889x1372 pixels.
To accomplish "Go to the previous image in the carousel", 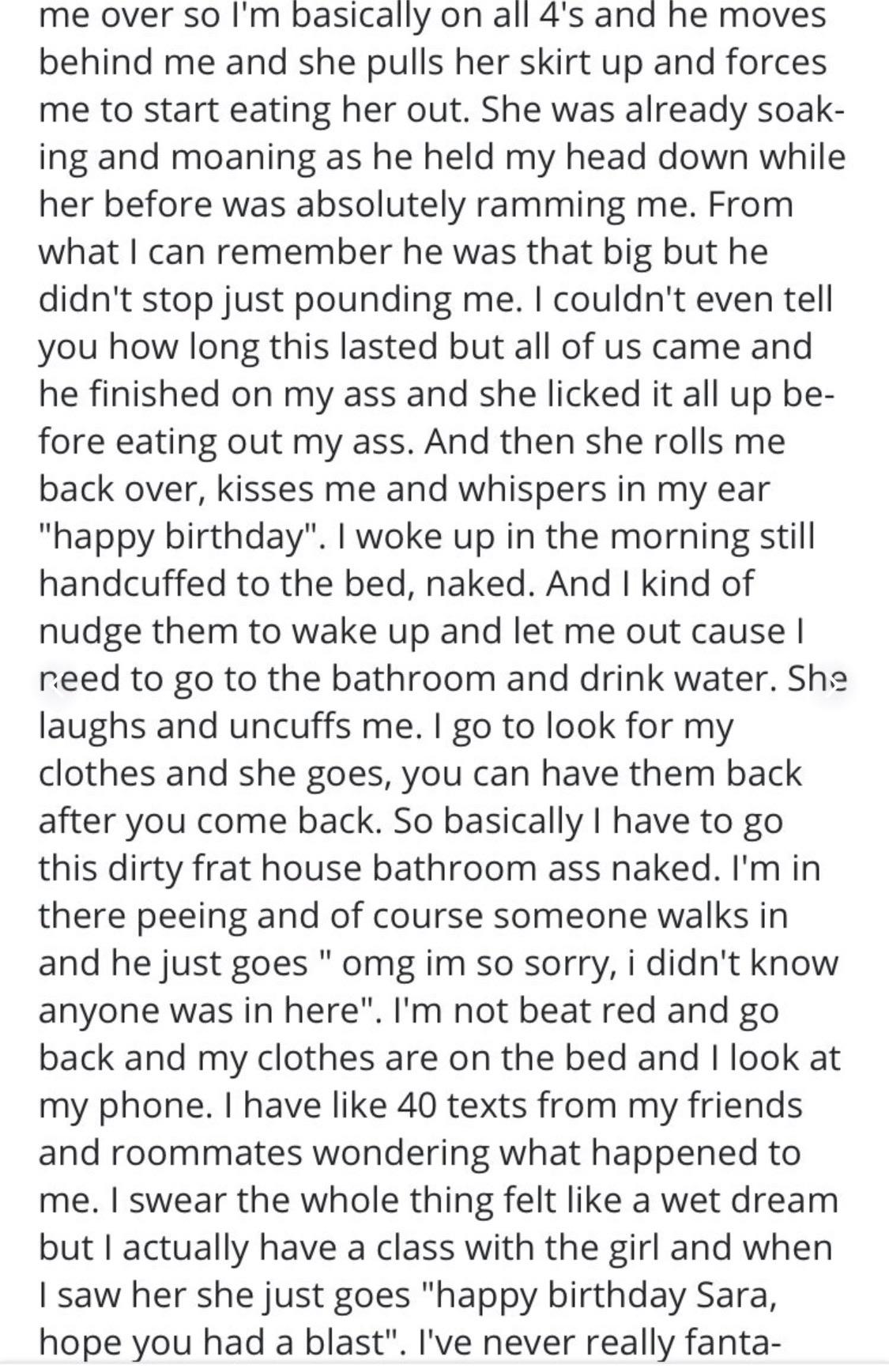I will (x=53, y=685).
